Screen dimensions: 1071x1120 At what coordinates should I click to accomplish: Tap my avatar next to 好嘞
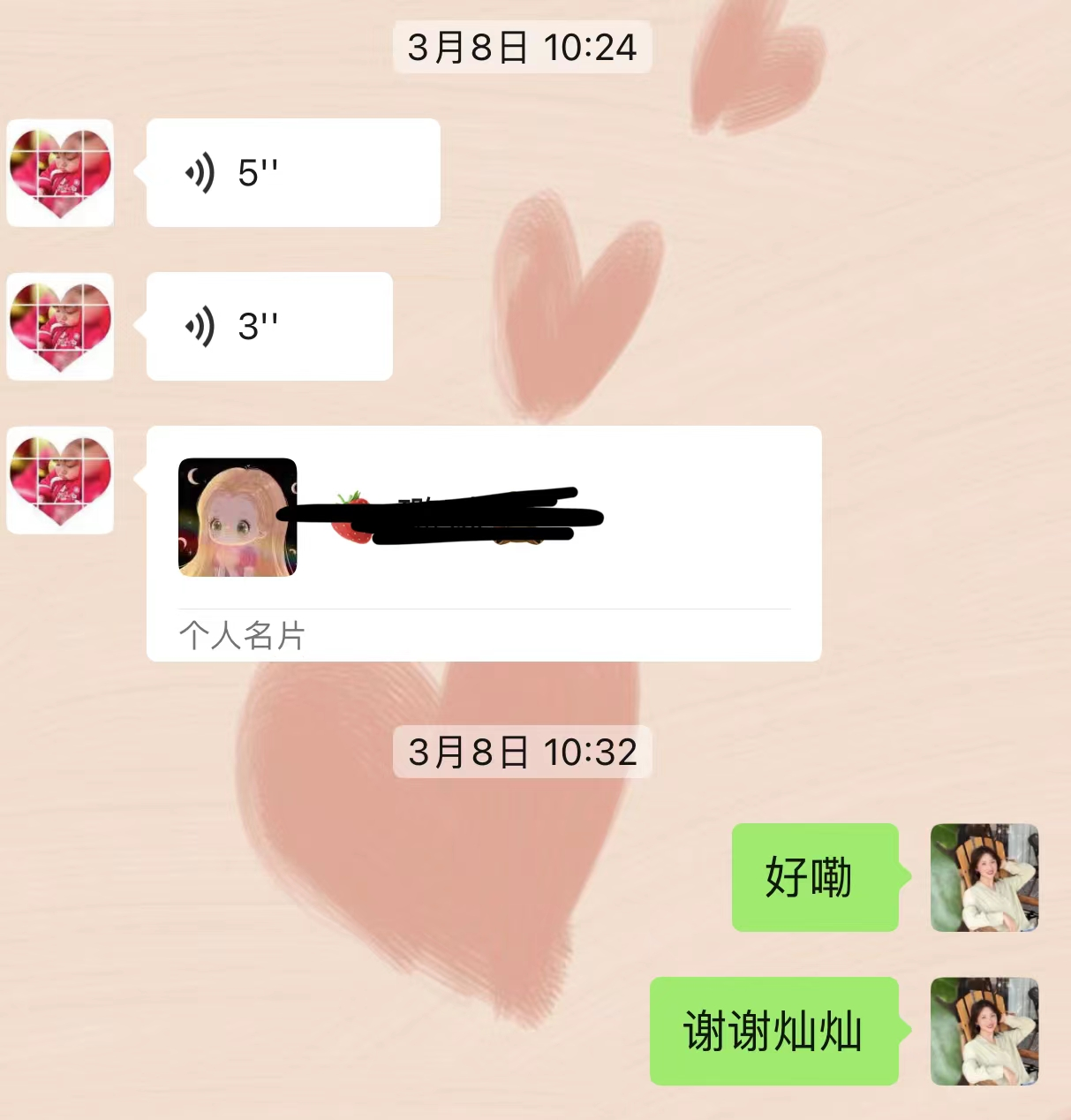(x=984, y=877)
